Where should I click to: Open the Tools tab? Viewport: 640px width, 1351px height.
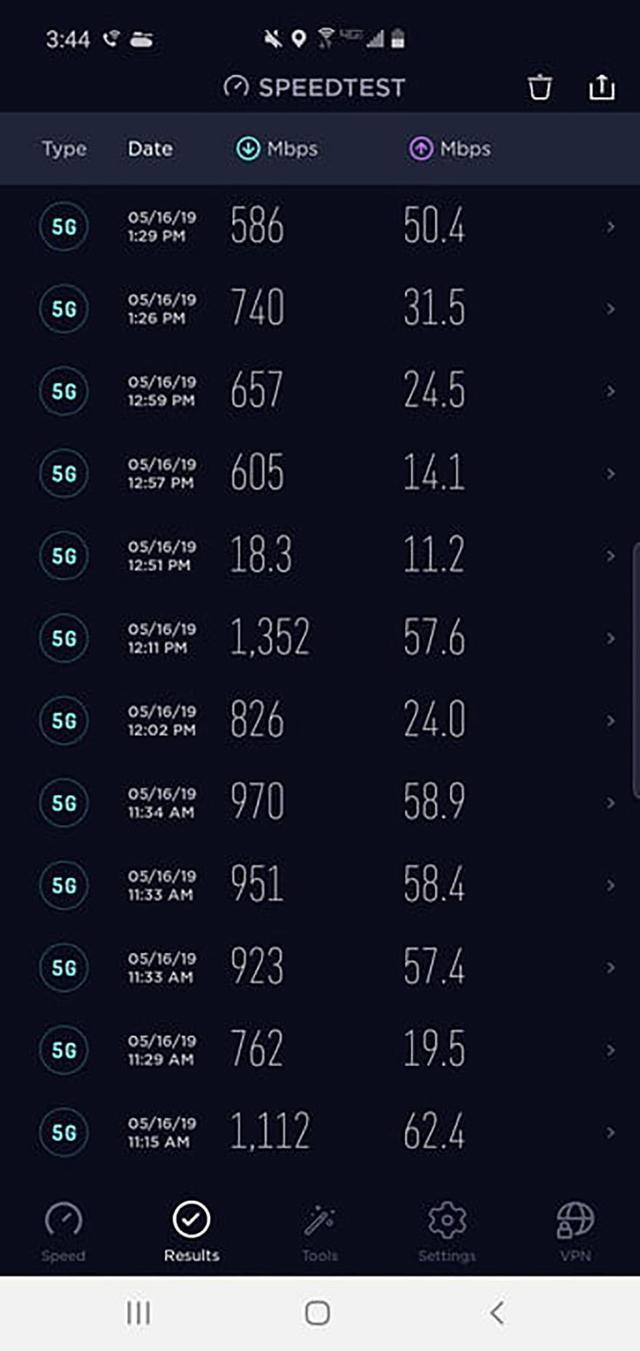tap(319, 1232)
